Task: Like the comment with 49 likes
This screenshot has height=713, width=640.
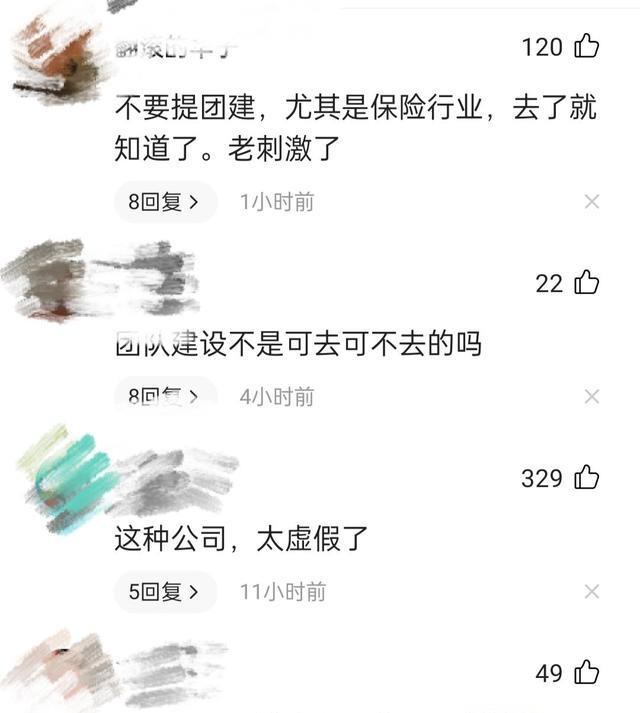Action: 586,673
